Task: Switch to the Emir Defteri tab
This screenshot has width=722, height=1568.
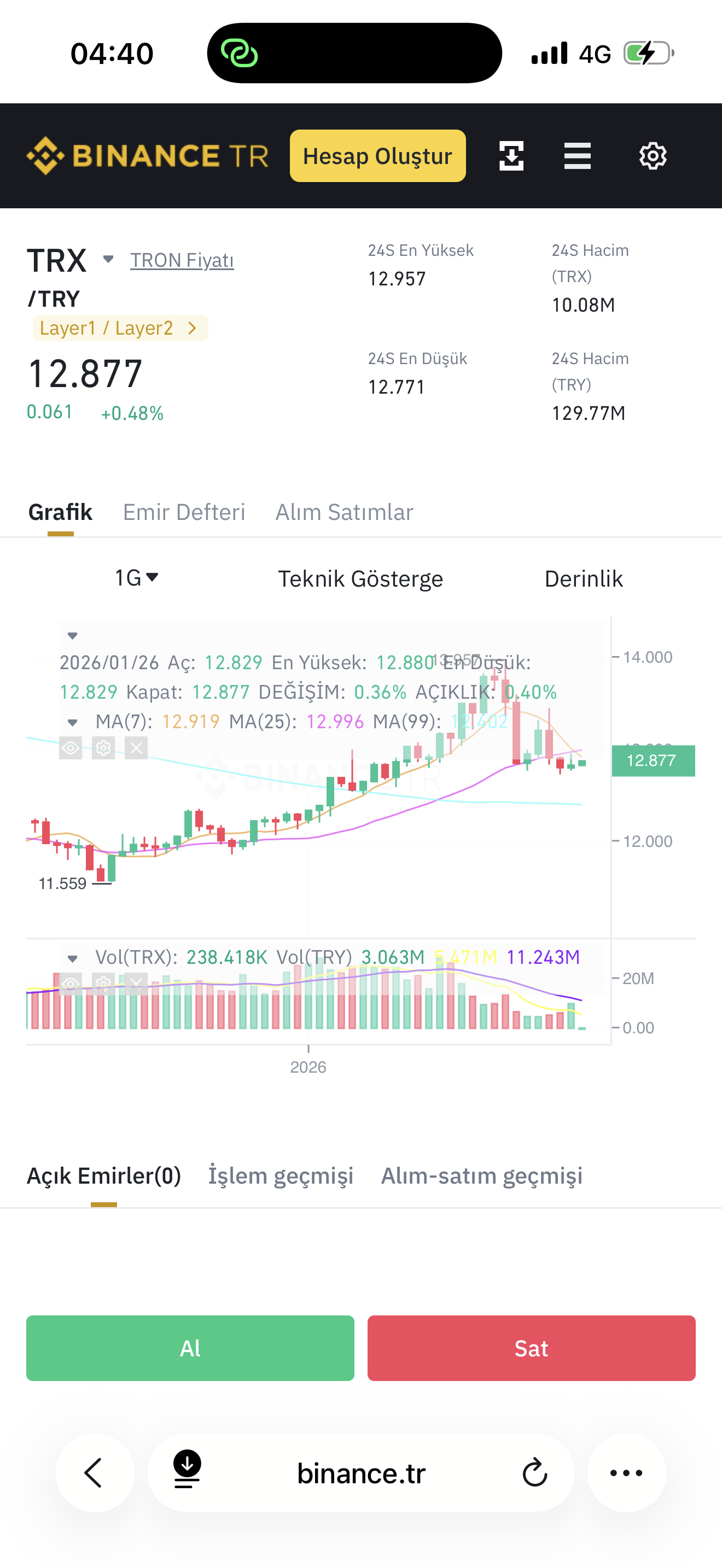Action: 184,512
